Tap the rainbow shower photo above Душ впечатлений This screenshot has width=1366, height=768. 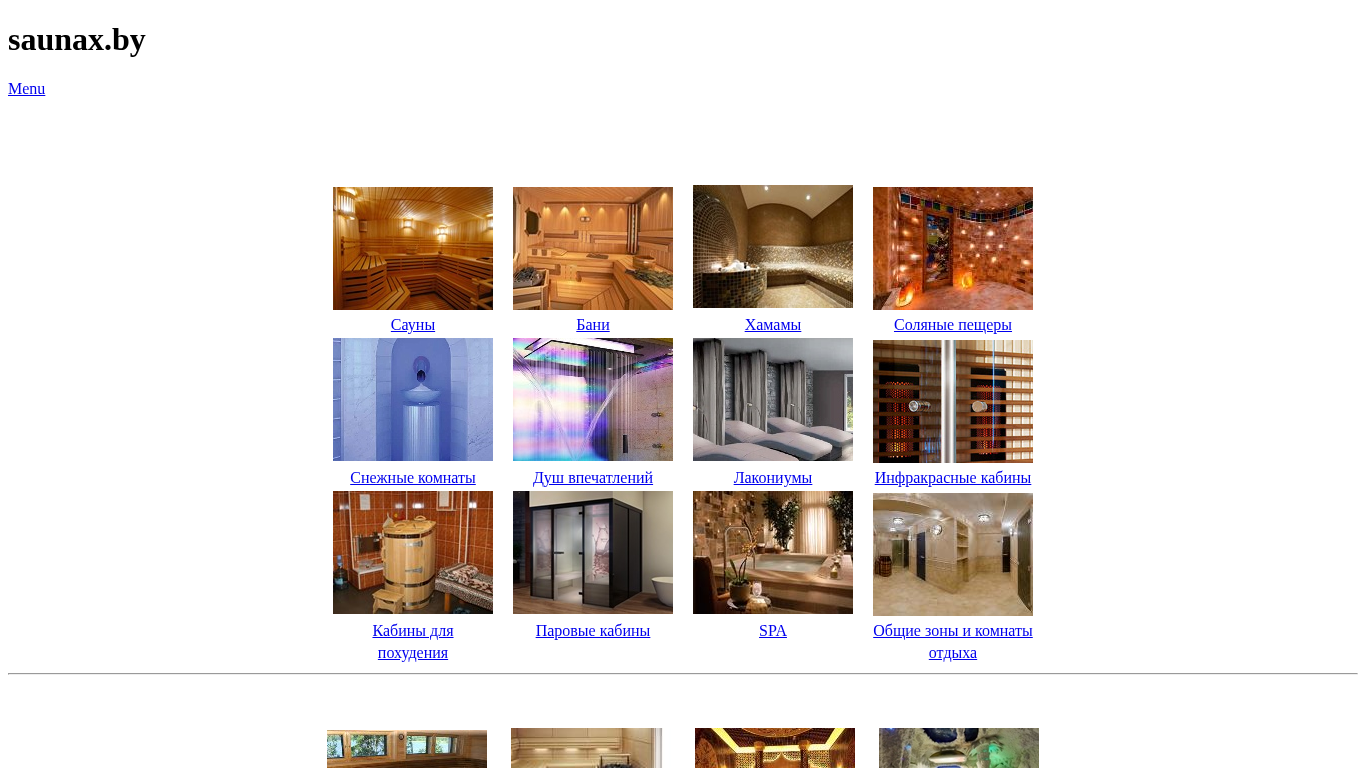(x=592, y=399)
